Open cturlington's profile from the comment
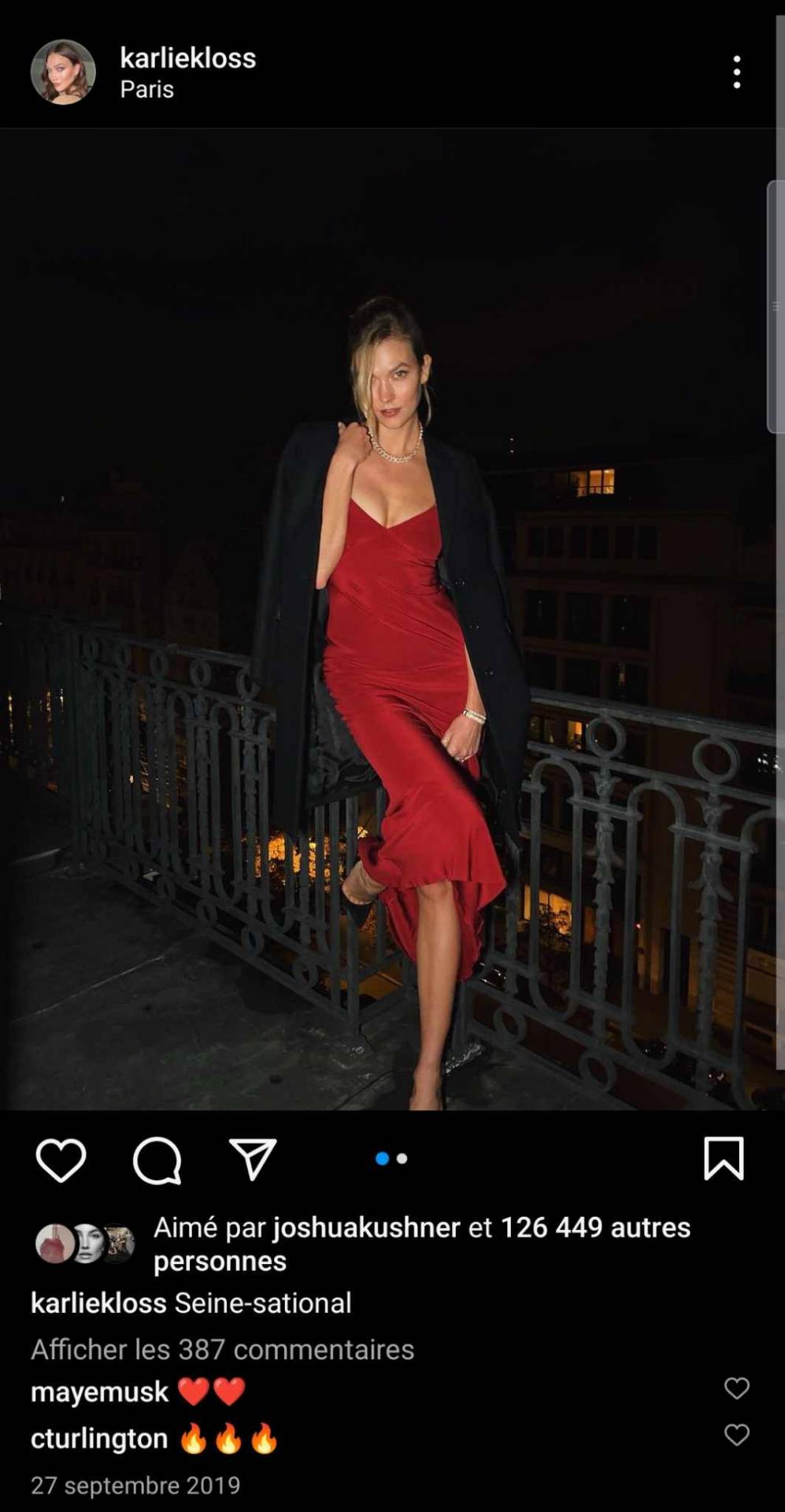This screenshot has height=1512, width=785. [99, 1438]
